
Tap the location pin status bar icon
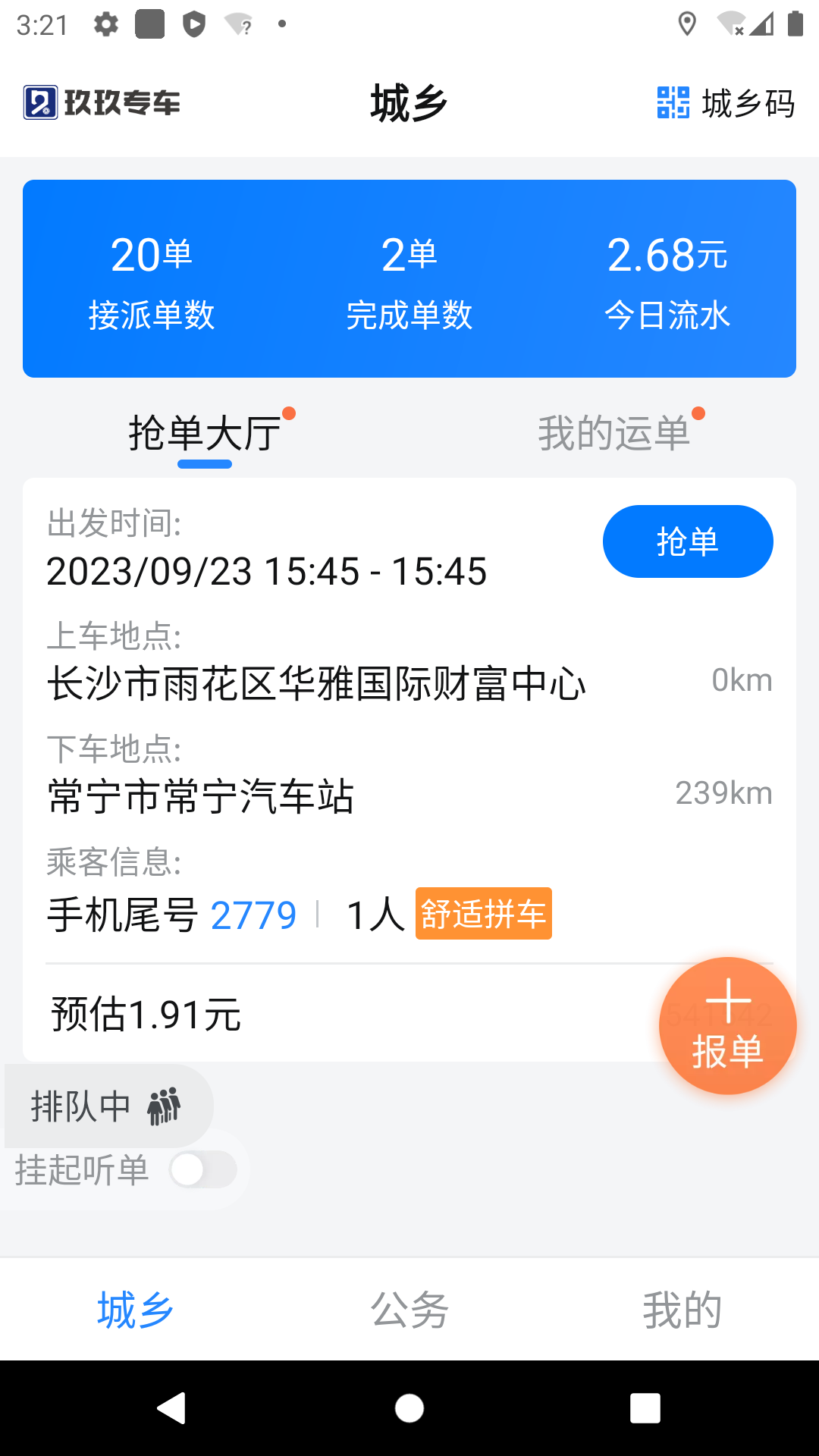pyautogui.click(x=687, y=24)
